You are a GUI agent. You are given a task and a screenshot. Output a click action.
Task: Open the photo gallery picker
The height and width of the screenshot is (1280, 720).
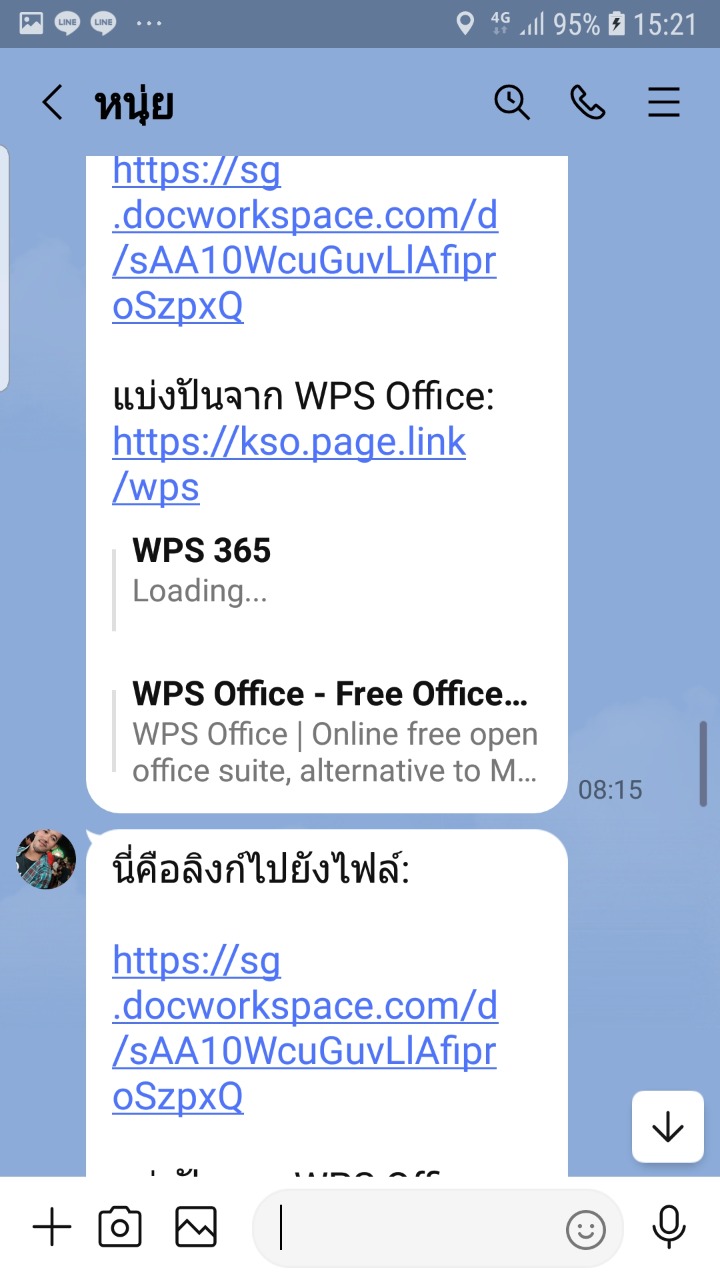pyautogui.click(x=196, y=1227)
